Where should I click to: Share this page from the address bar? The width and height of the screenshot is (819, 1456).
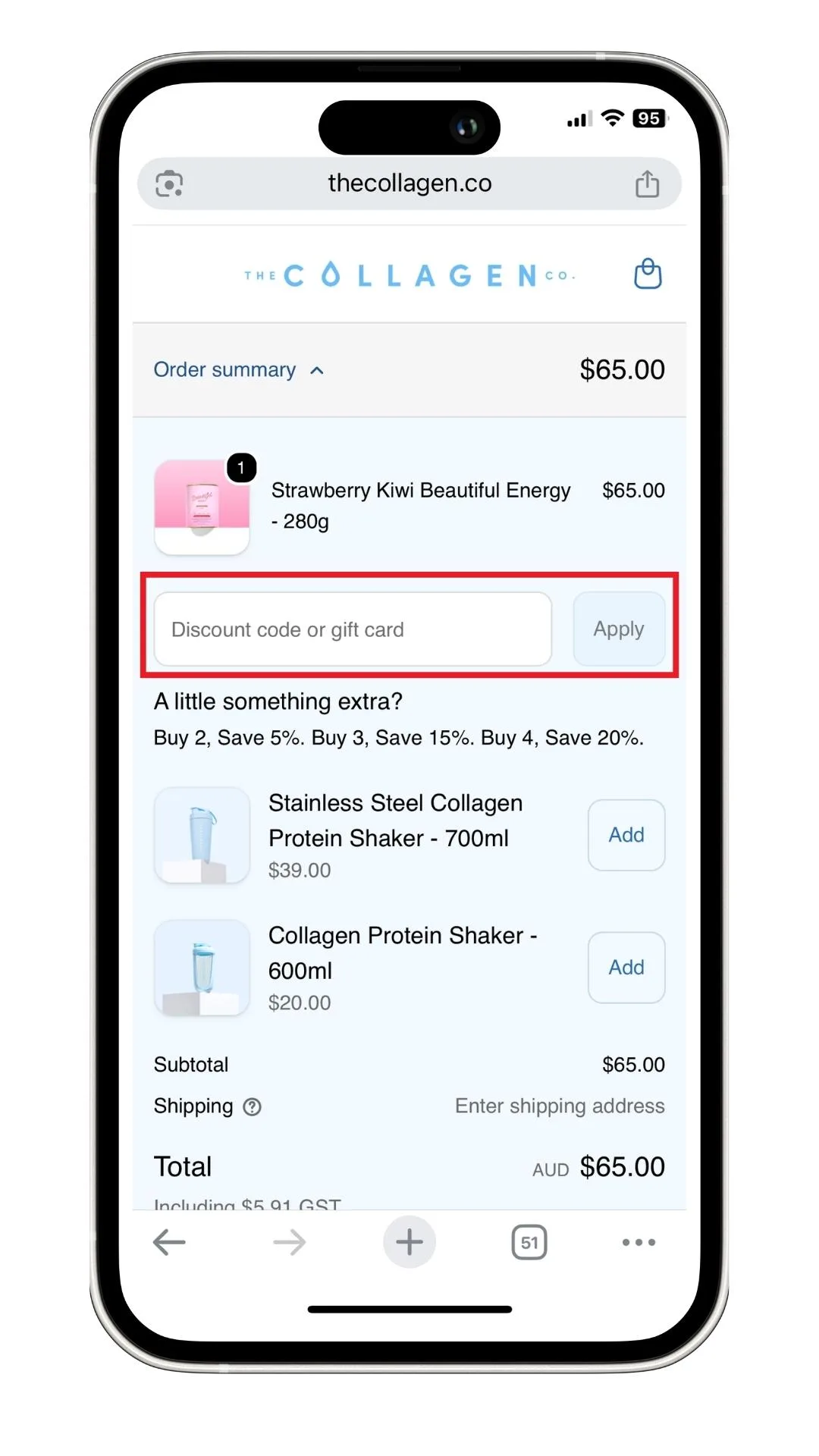647,184
